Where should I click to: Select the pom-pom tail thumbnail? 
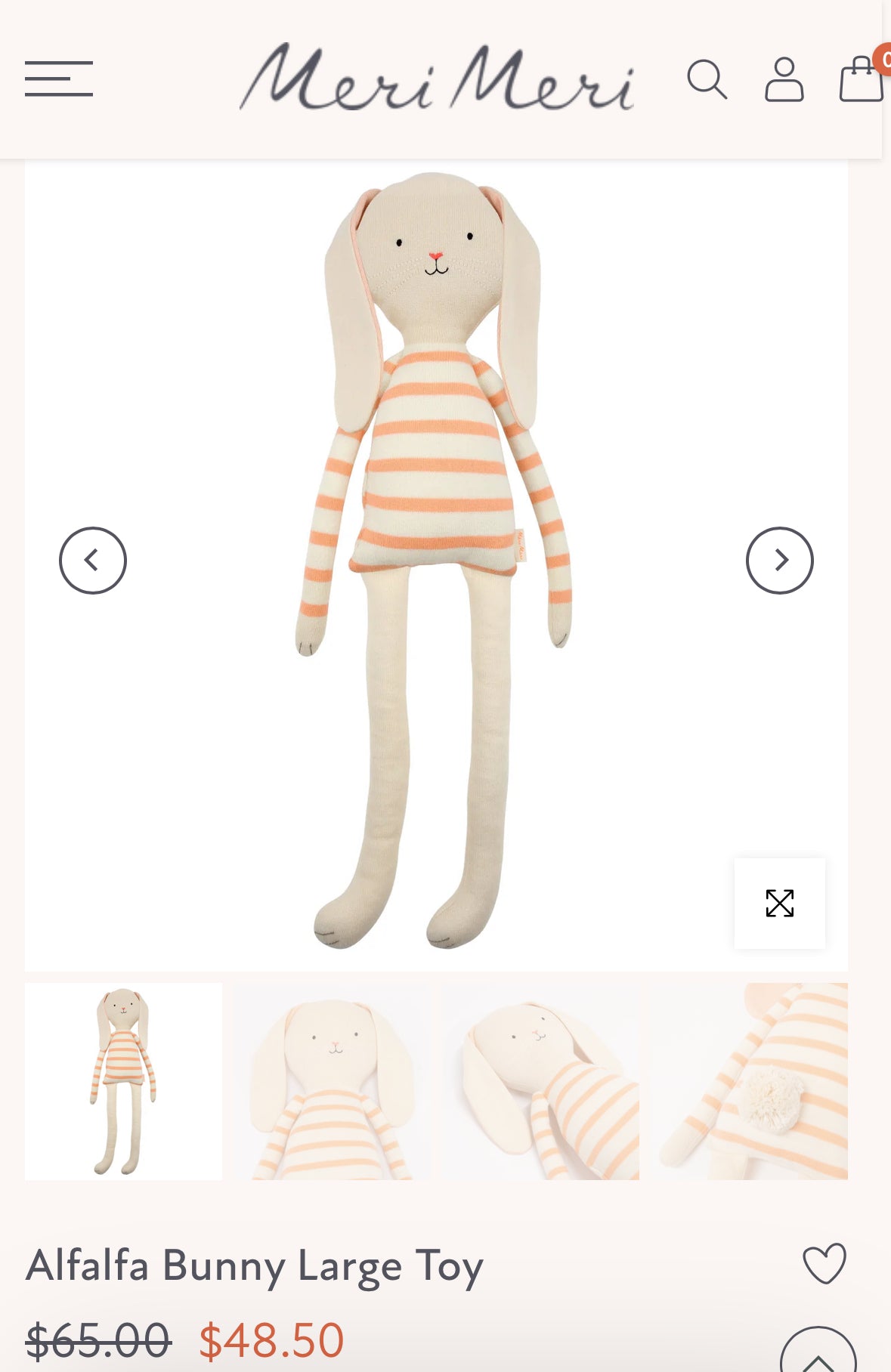tap(750, 1081)
